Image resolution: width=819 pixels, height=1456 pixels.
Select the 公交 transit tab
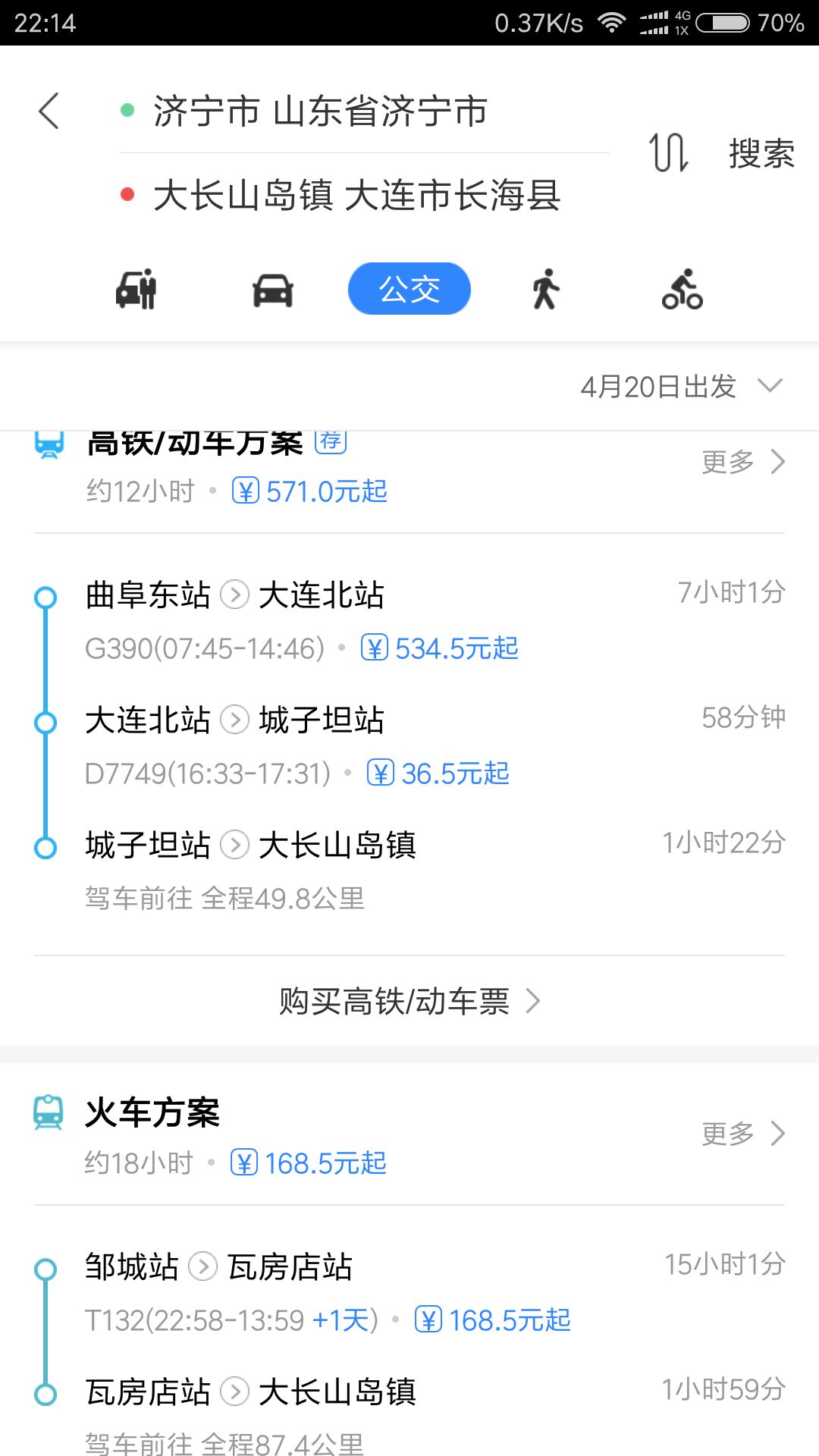(x=409, y=289)
